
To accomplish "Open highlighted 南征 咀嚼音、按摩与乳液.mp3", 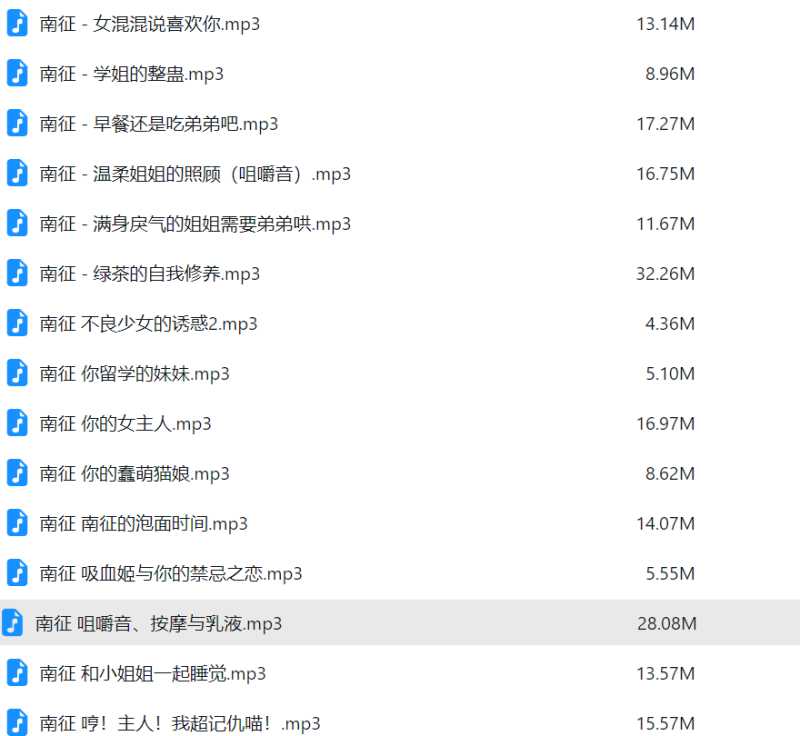I will point(158,624).
